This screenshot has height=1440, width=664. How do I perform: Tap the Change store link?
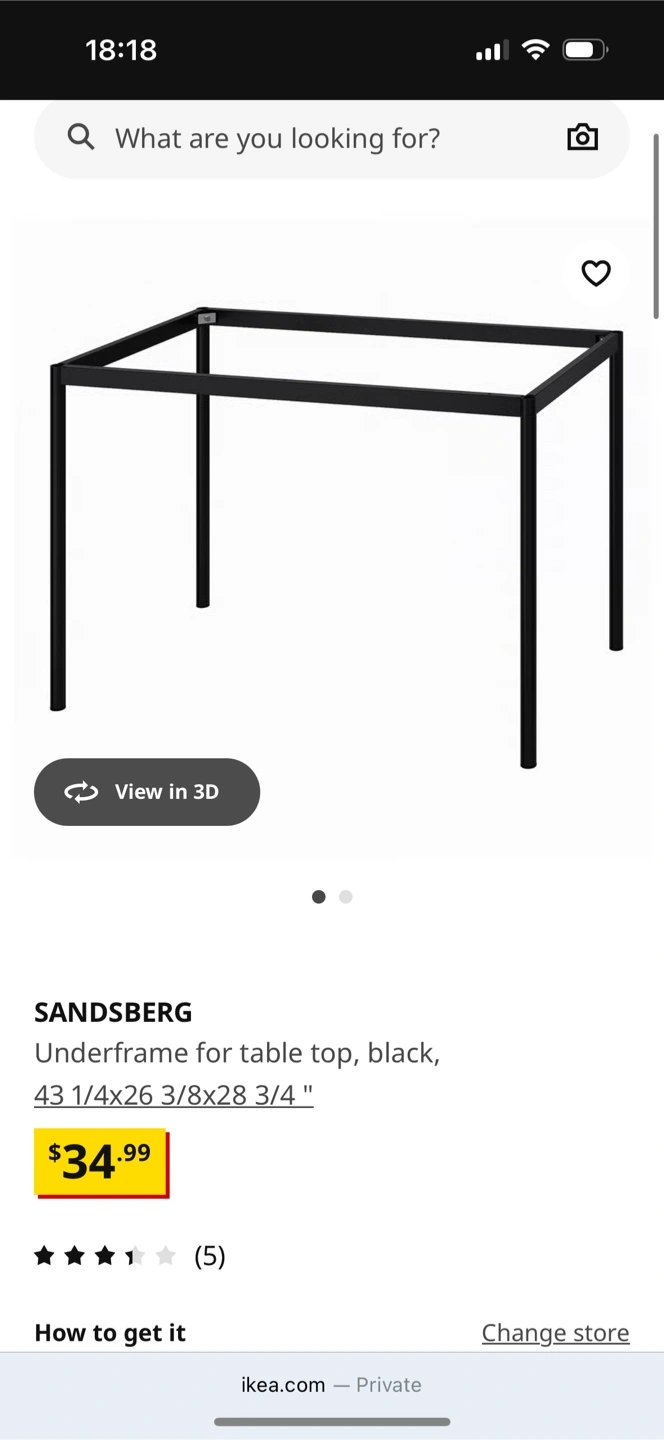coord(555,1333)
